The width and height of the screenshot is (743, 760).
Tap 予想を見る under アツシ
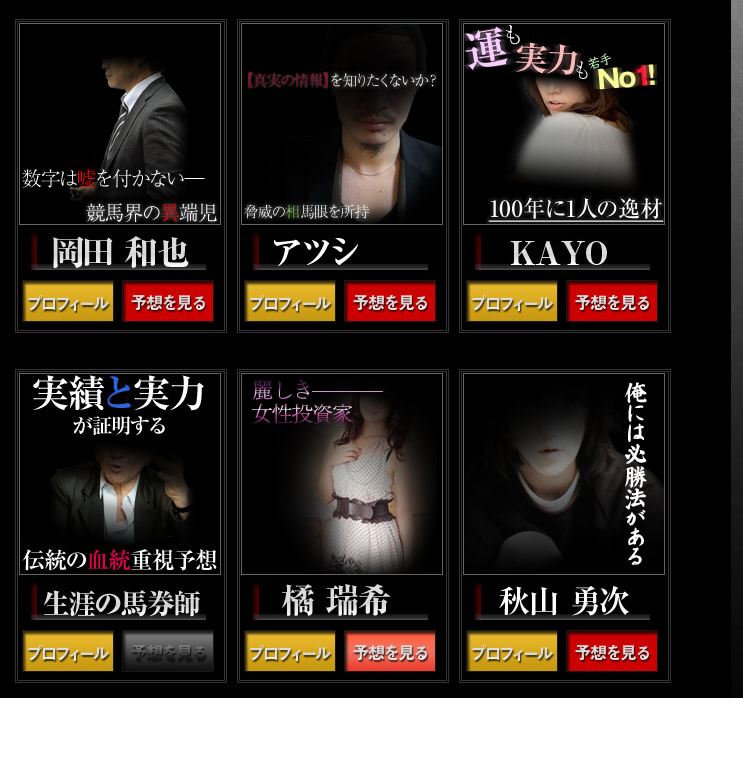390,302
